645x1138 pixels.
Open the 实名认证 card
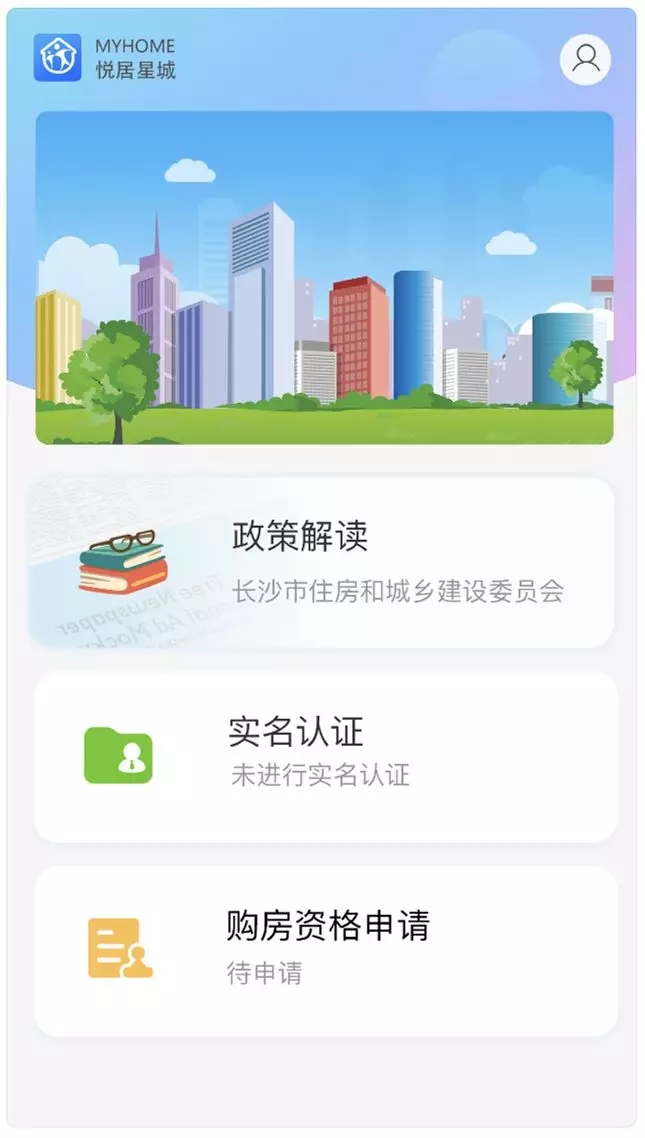[326, 757]
